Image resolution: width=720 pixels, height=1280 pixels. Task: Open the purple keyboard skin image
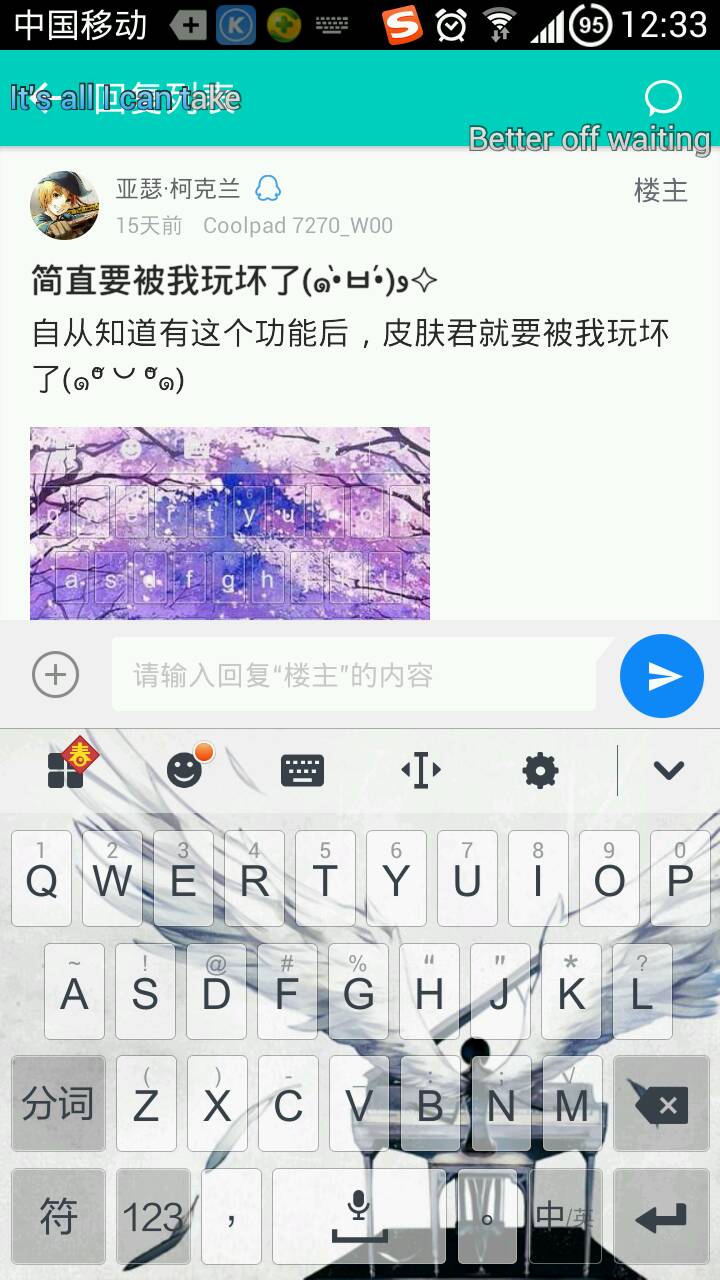click(230, 523)
